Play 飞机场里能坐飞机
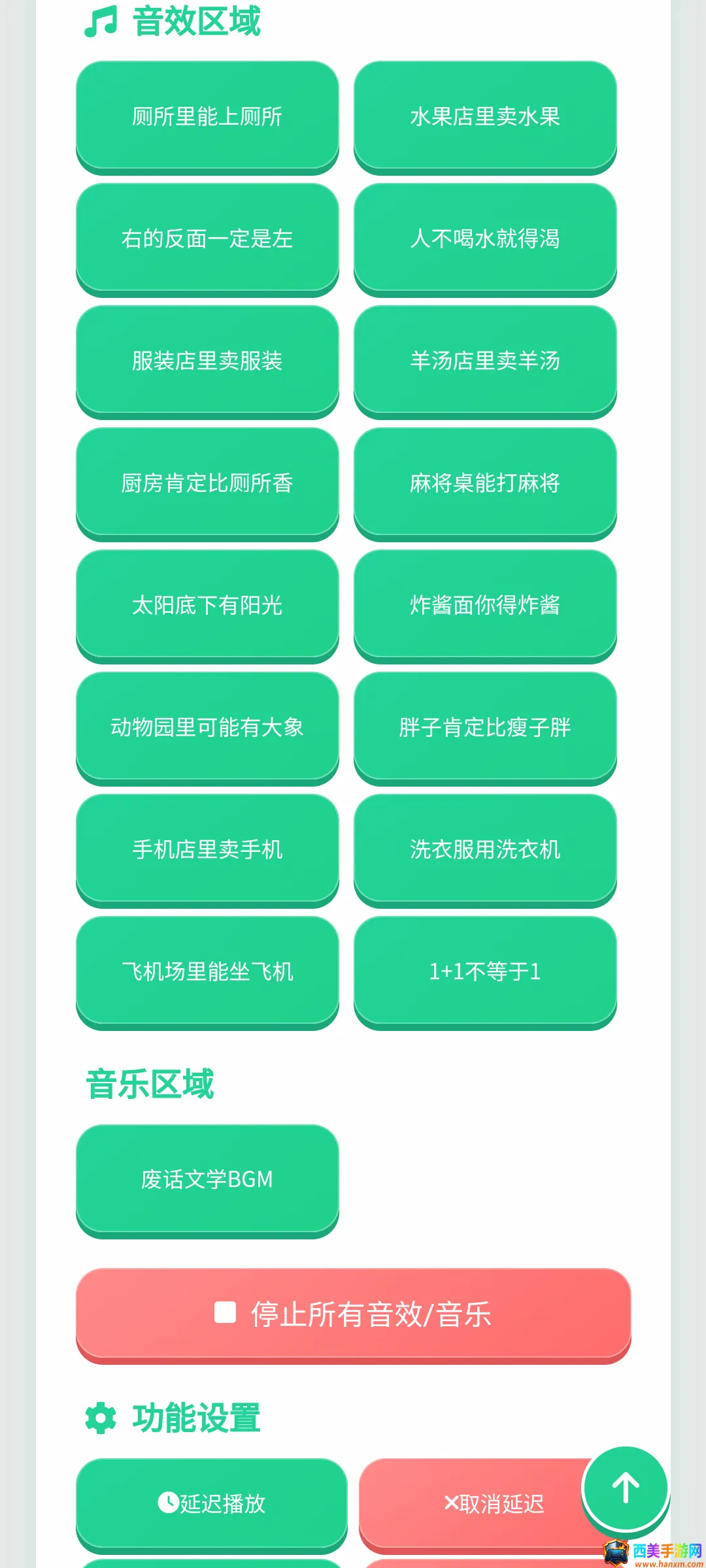The height and width of the screenshot is (1568, 706). point(207,972)
